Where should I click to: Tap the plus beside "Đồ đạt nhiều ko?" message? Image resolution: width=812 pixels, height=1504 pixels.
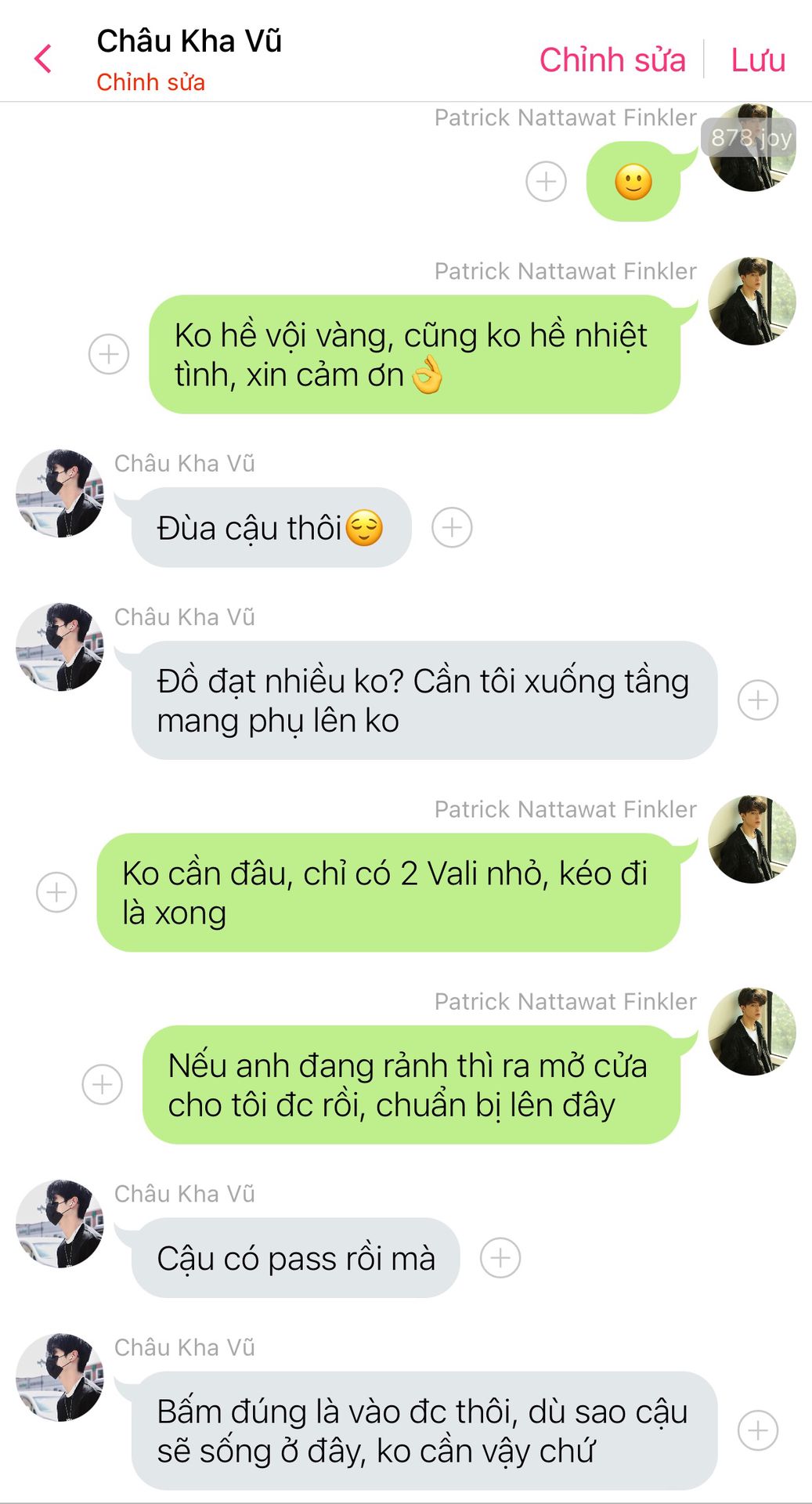click(757, 700)
